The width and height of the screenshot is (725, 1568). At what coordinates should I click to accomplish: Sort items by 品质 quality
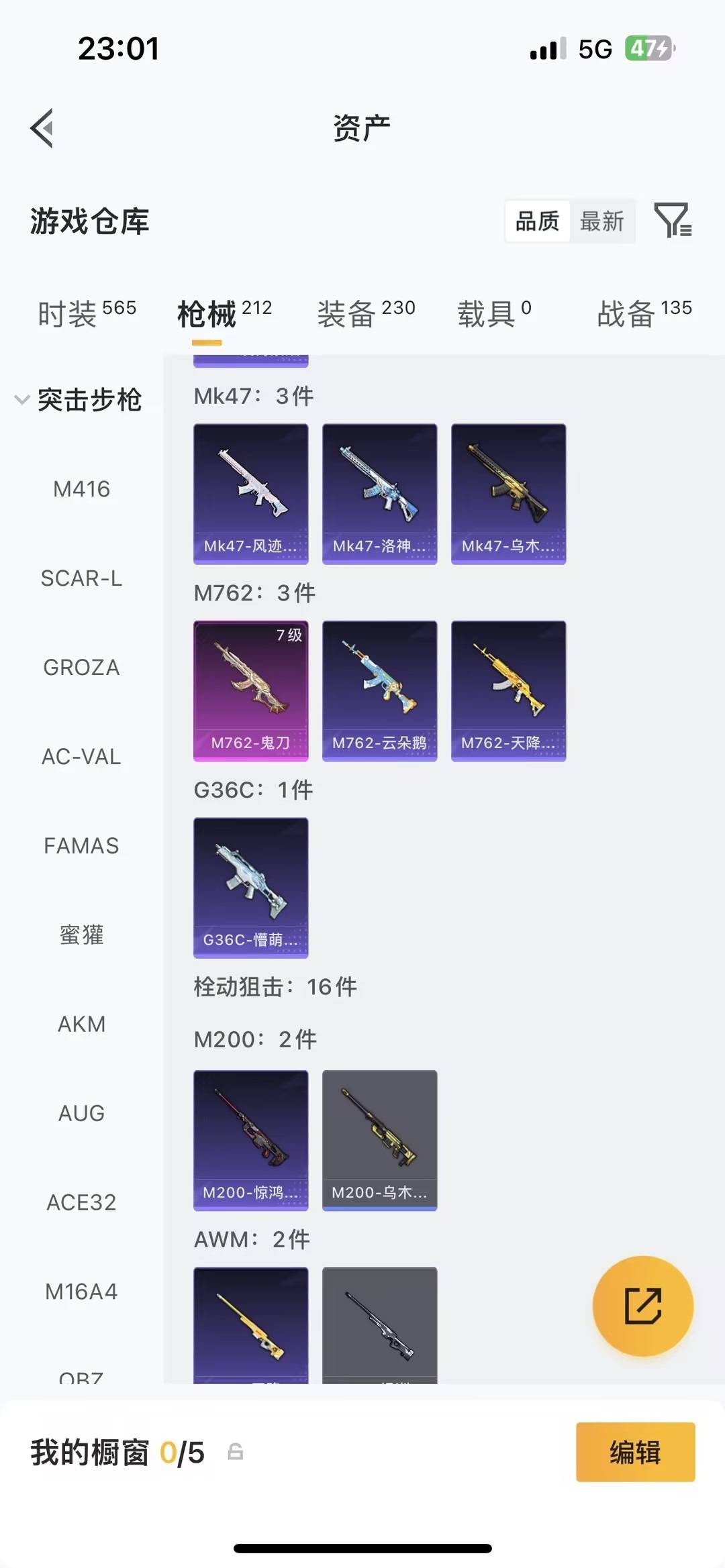click(x=536, y=221)
